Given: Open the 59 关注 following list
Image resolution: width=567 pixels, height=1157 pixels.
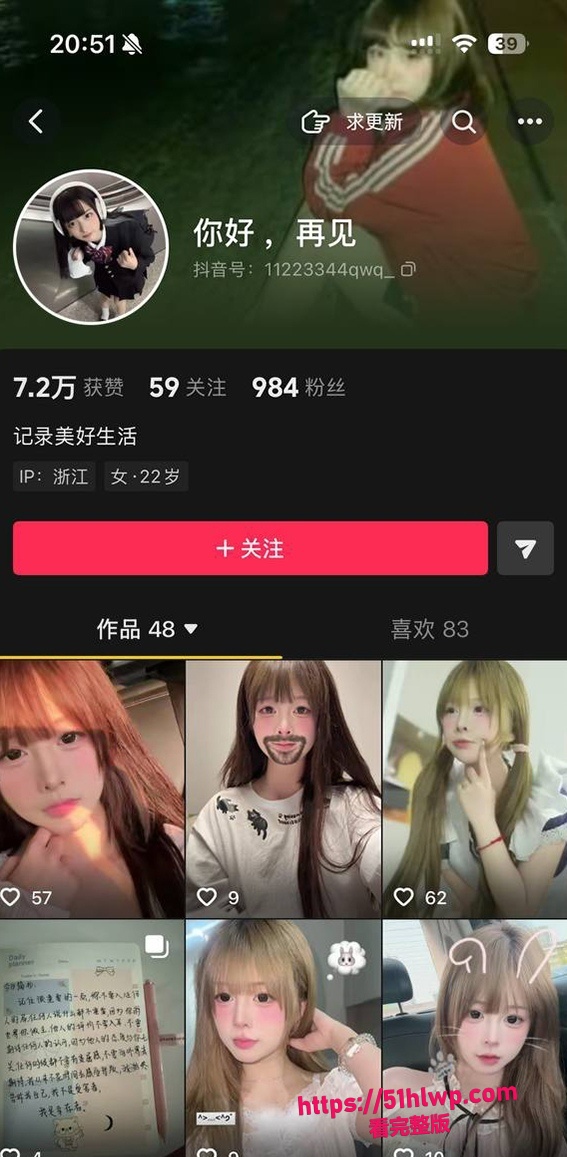Looking at the screenshot, I should point(188,387).
